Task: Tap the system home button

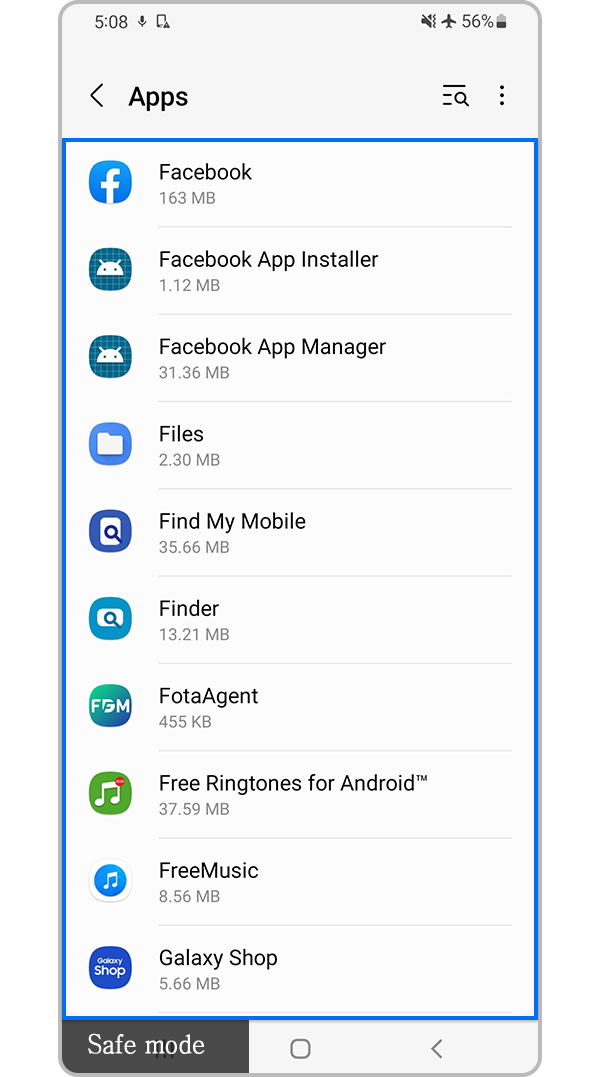Action: click(x=300, y=1048)
